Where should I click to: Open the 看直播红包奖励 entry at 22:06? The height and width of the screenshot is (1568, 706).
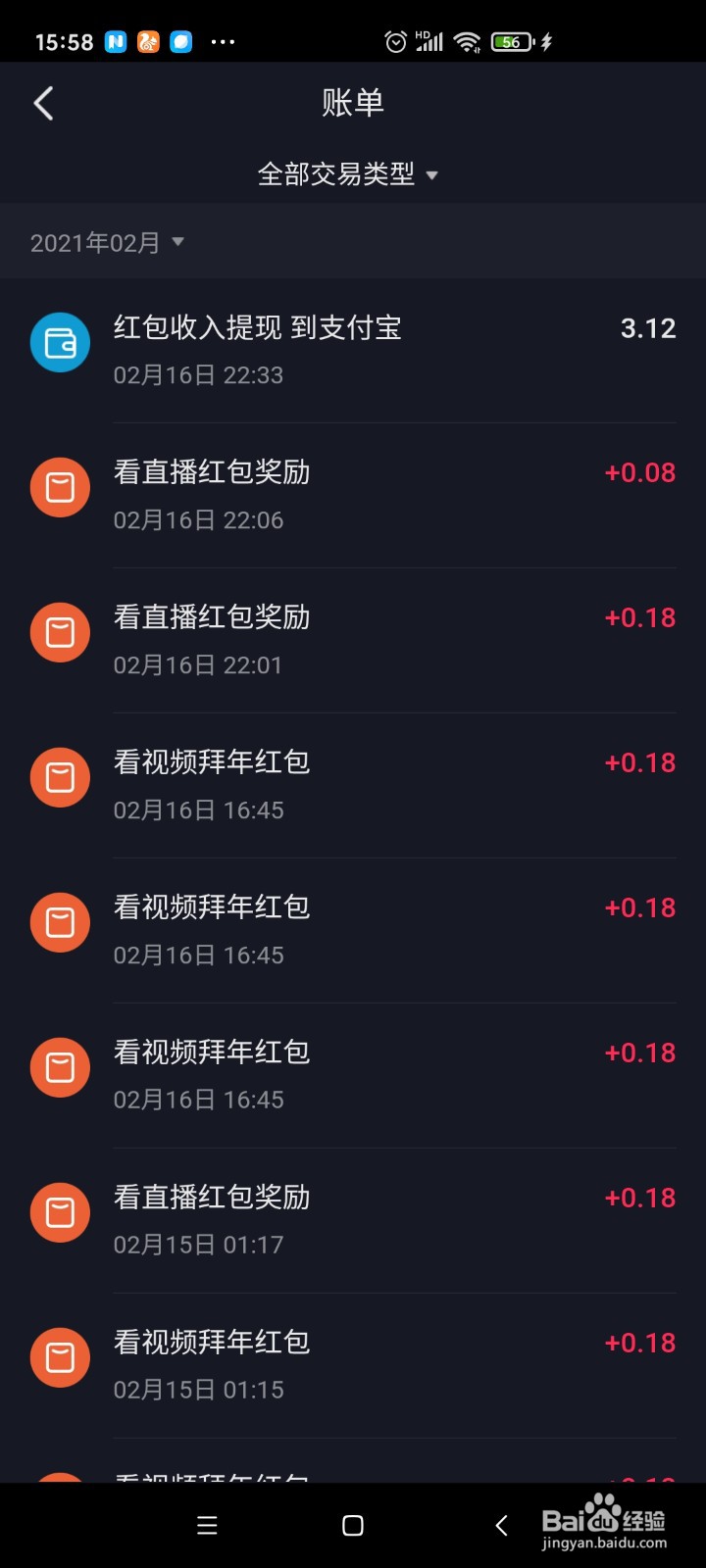353,496
